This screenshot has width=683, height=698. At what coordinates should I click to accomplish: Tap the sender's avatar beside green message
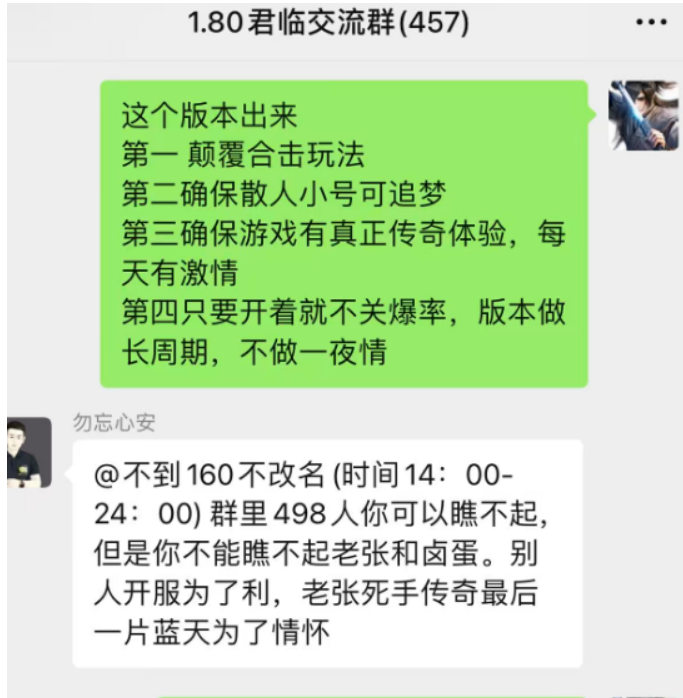tap(643, 115)
